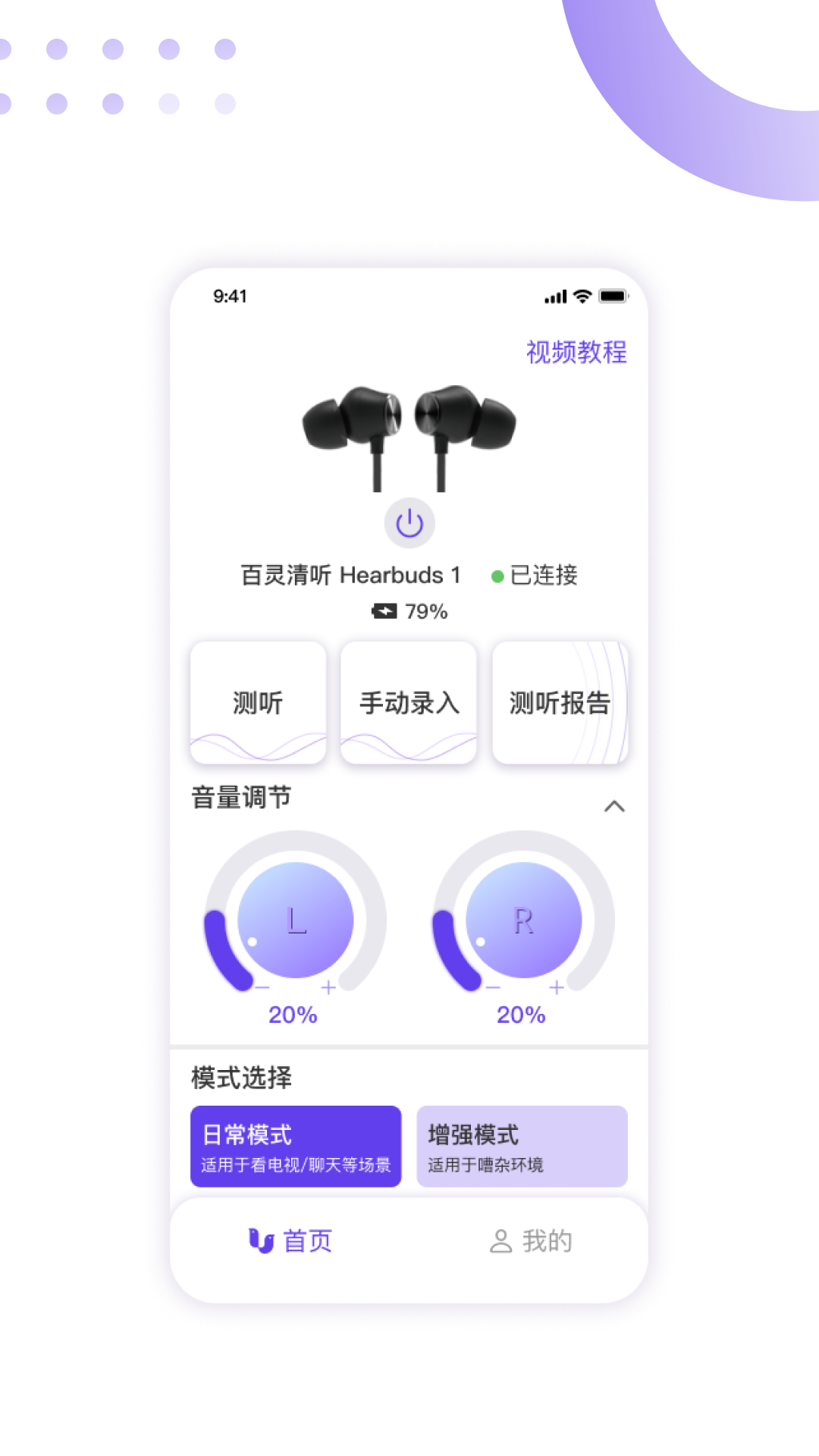Select the 首页 home icon
This screenshot has height=1456, width=819.
coord(261,1239)
